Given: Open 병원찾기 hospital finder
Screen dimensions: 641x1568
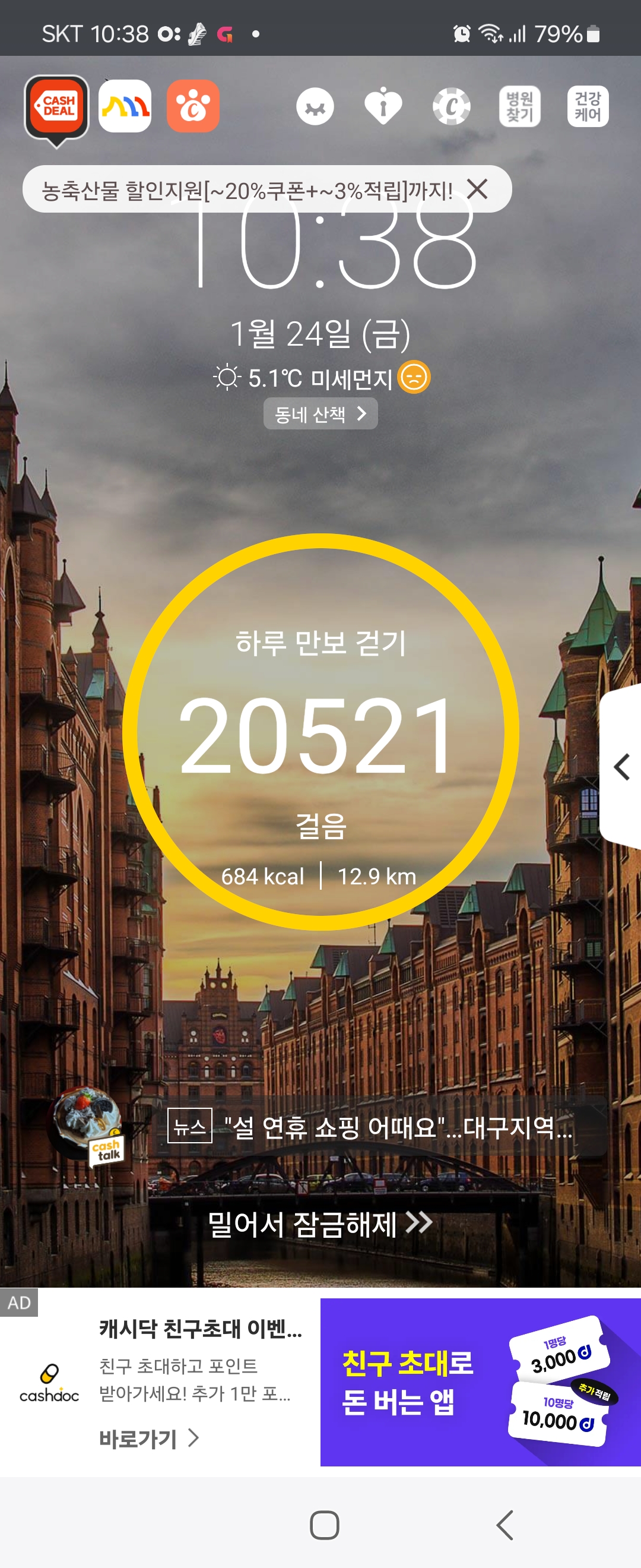Looking at the screenshot, I should point(519,106).
